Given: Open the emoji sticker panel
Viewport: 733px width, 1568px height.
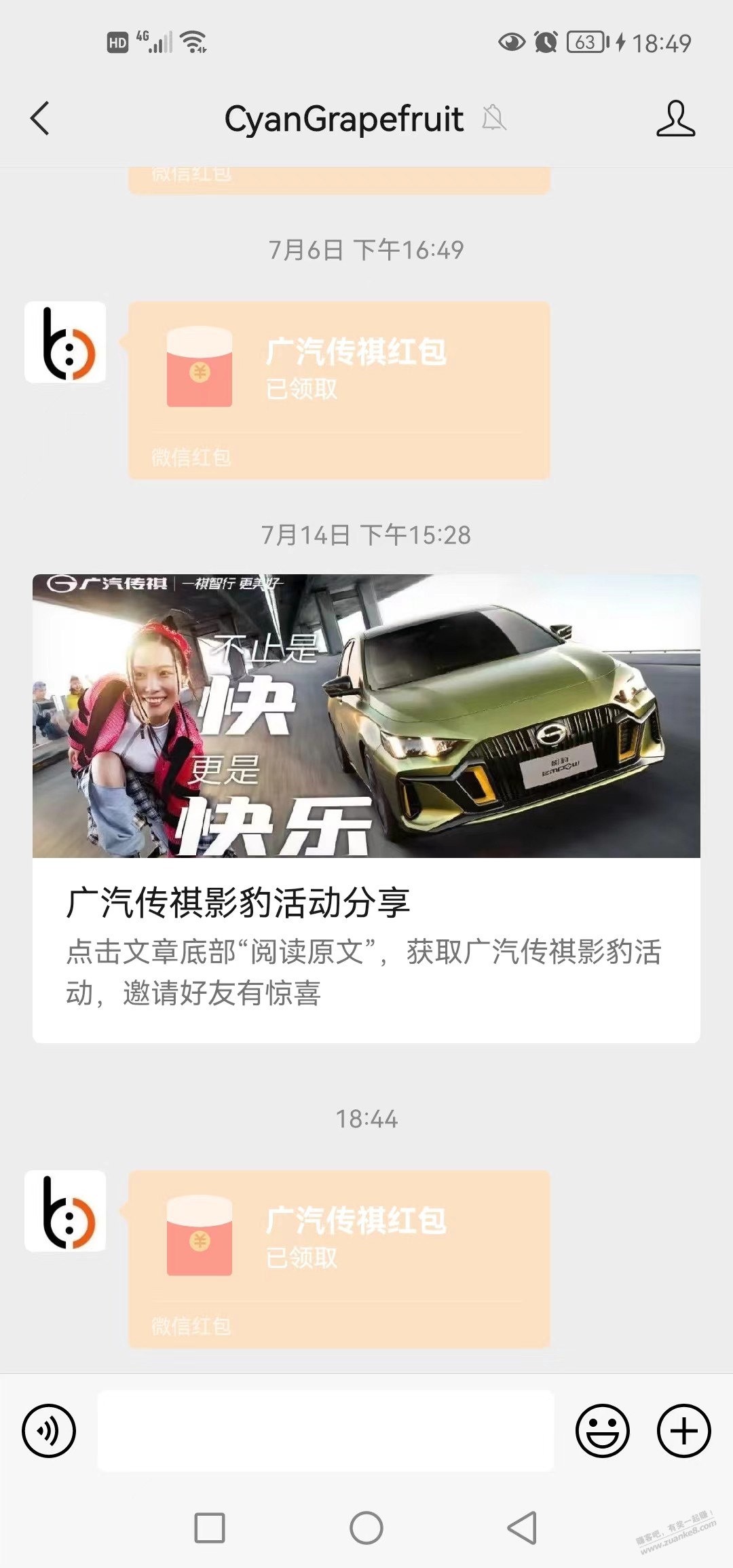Looking at the screenshot, I should [x=602, y=1430].
